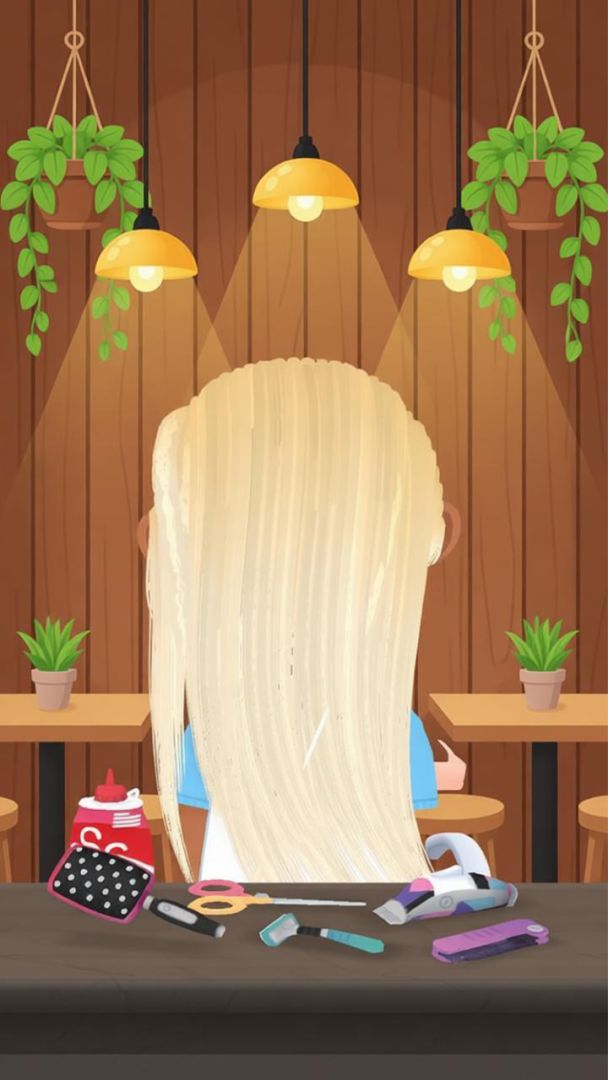
Task: Pick the purple comb
Action: coord(489,940)
